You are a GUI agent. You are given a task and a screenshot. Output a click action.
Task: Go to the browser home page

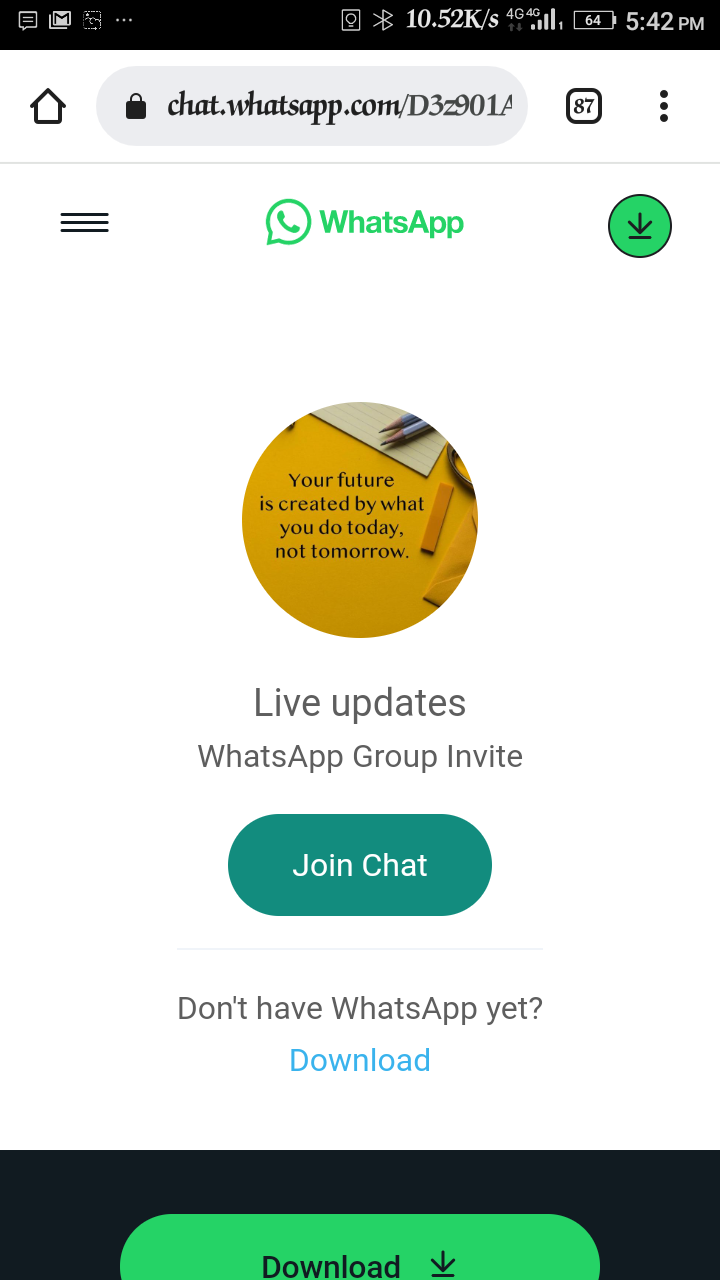pos(48,106)
